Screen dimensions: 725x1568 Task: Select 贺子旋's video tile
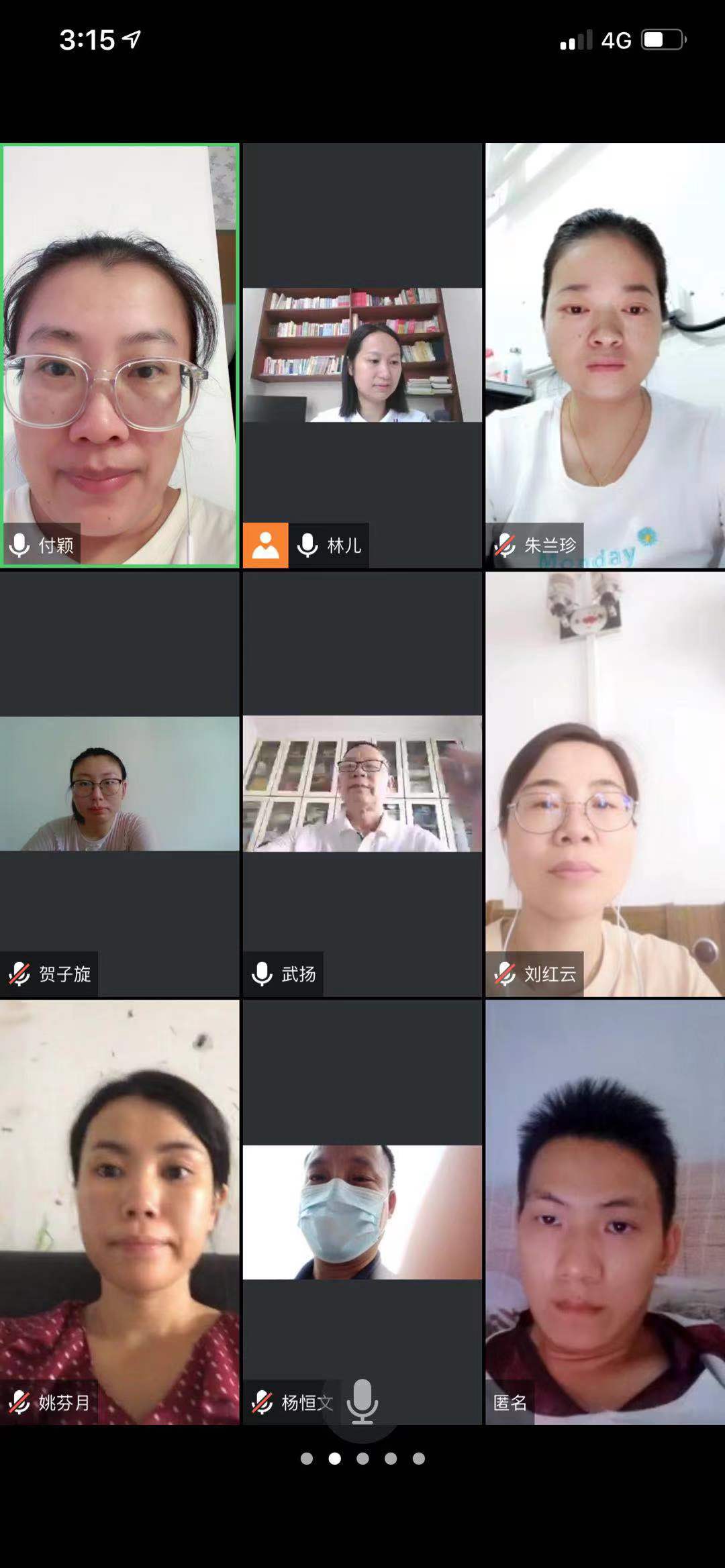[x=119, y=783]
